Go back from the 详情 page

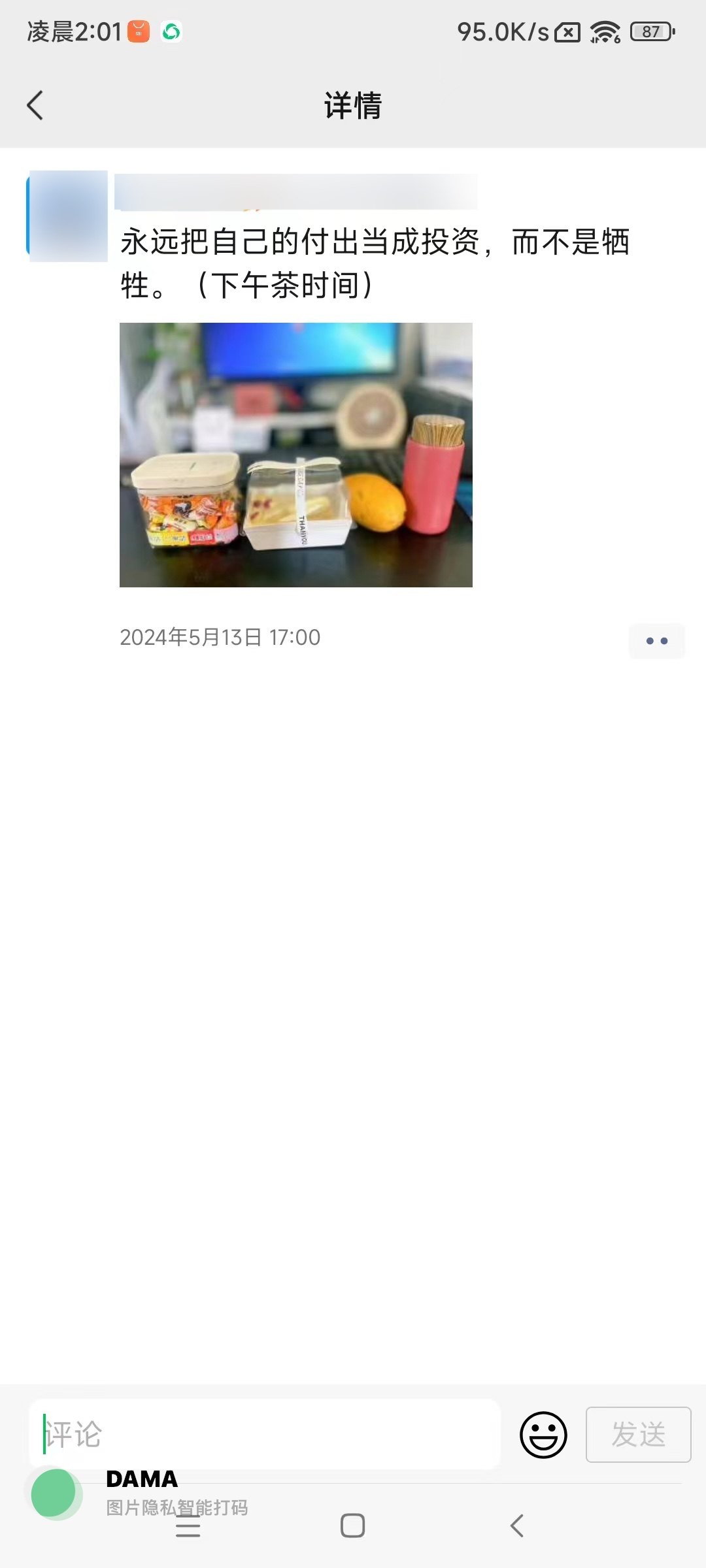click(x=35, y=106)
